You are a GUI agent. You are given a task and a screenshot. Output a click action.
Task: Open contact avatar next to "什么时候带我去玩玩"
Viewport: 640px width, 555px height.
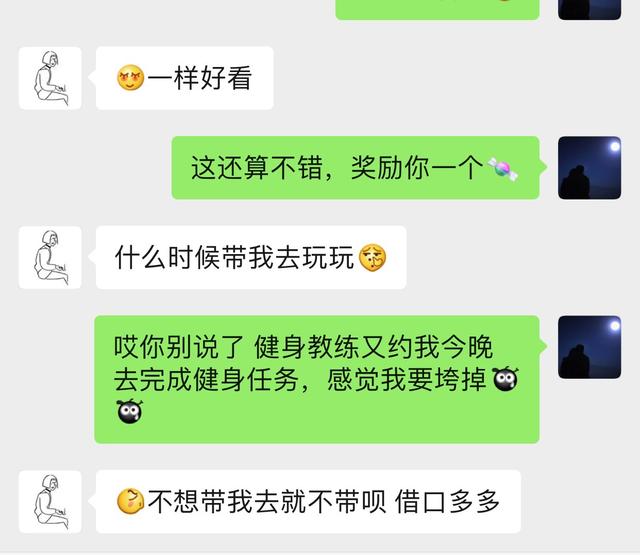(x=50, y=258)
